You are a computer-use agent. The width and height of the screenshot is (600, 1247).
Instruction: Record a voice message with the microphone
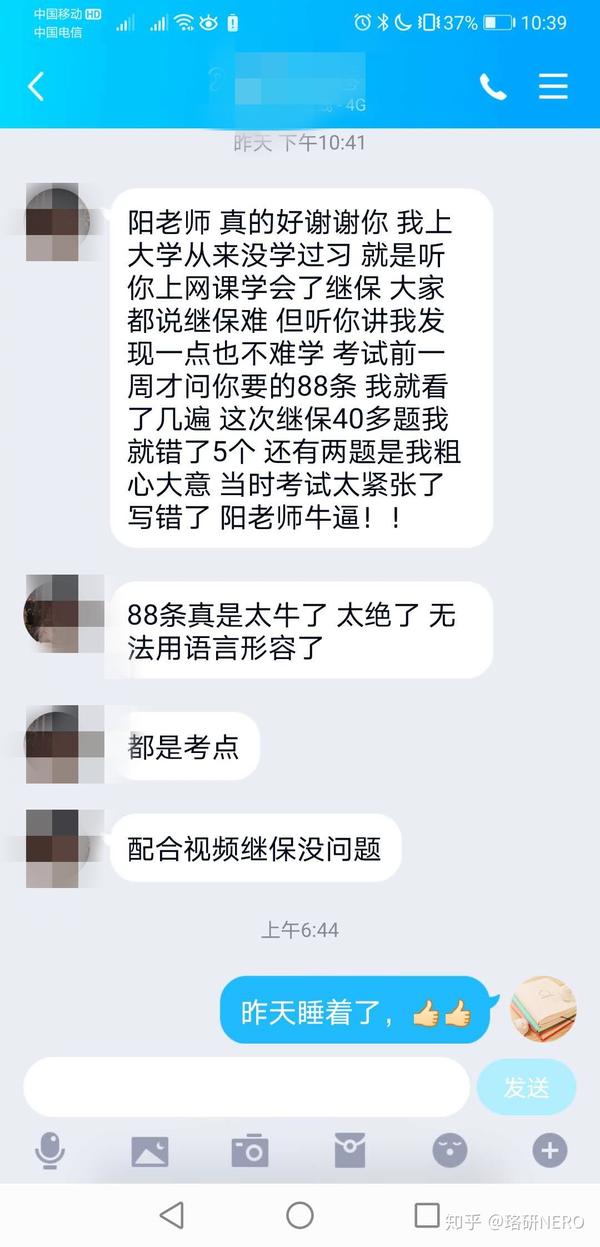(49, 1152)
